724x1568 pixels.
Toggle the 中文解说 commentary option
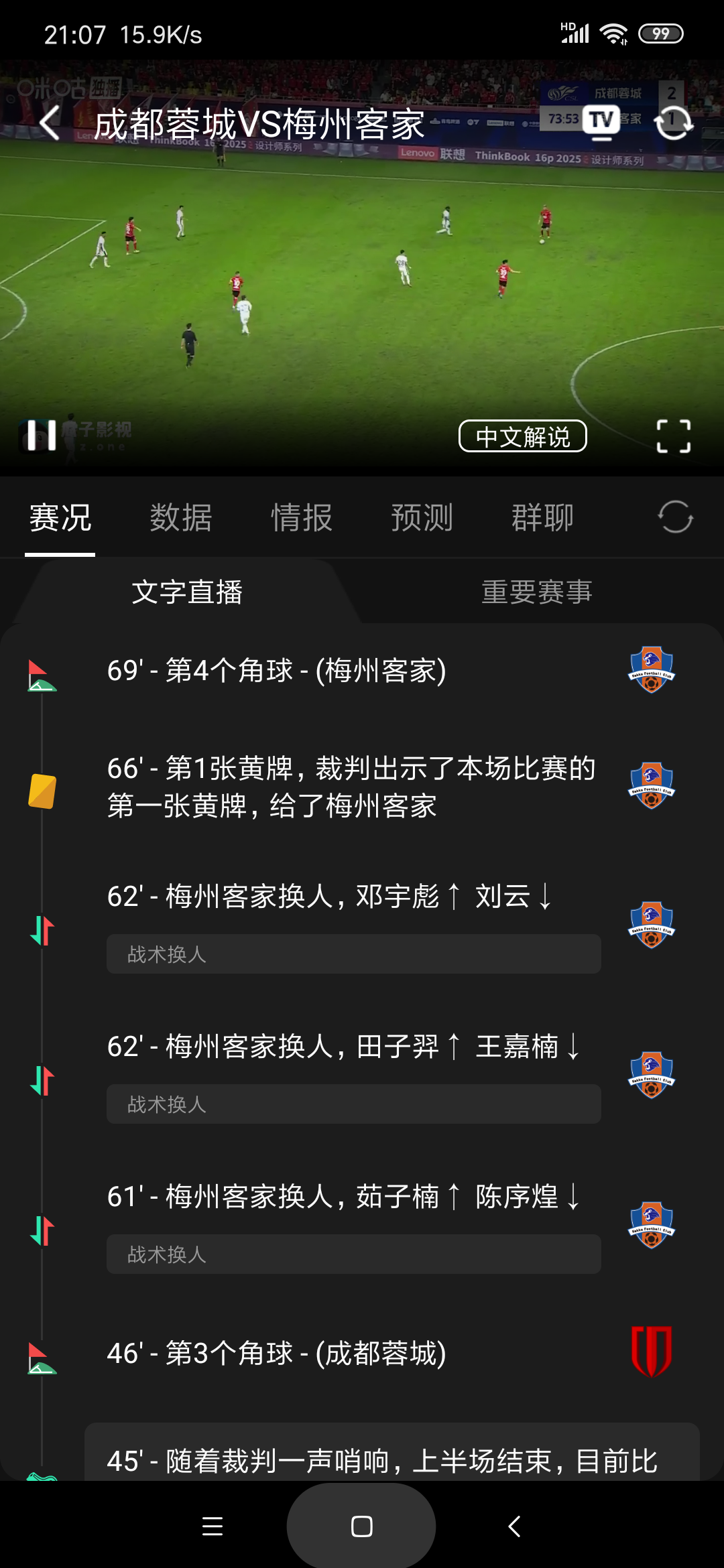522,436
